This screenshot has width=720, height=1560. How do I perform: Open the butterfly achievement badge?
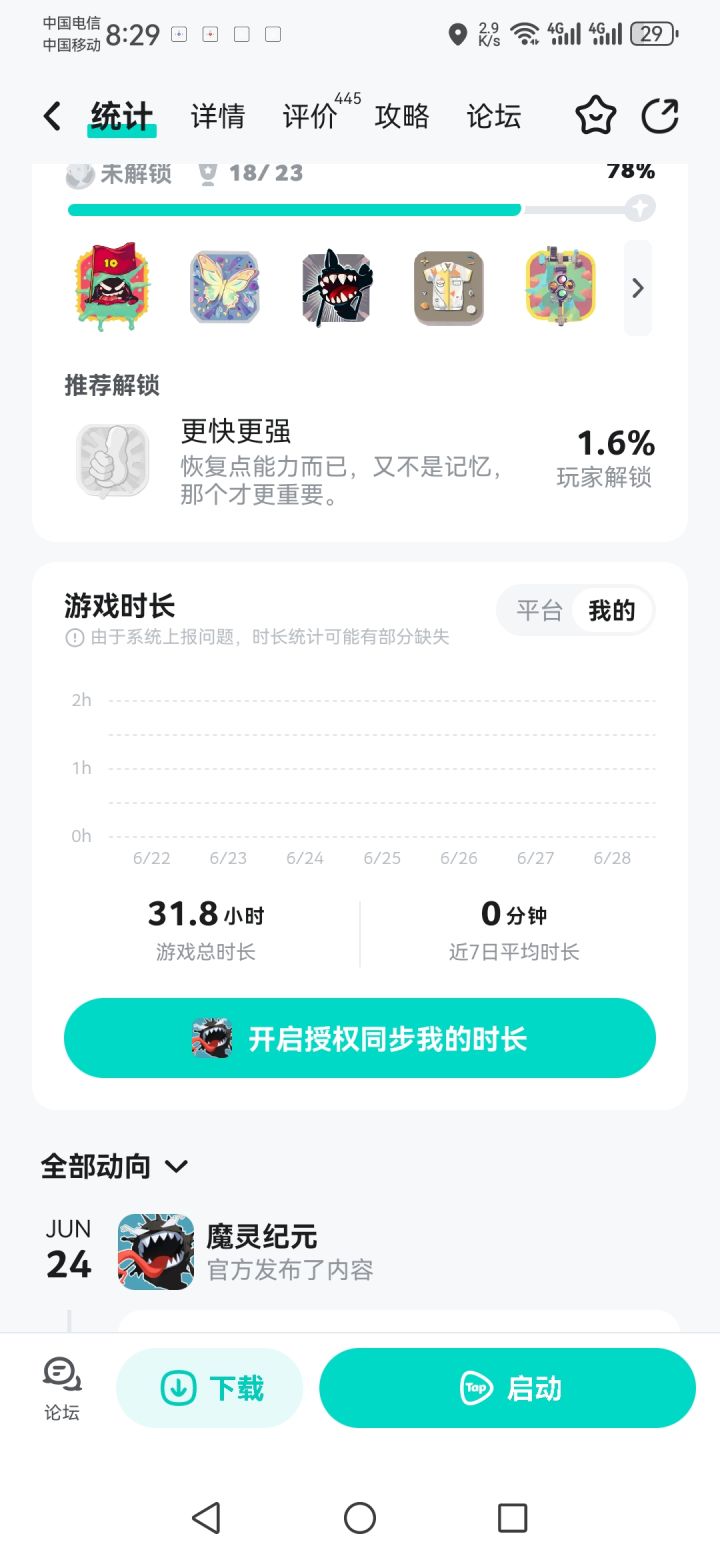[x=225, y=287]
